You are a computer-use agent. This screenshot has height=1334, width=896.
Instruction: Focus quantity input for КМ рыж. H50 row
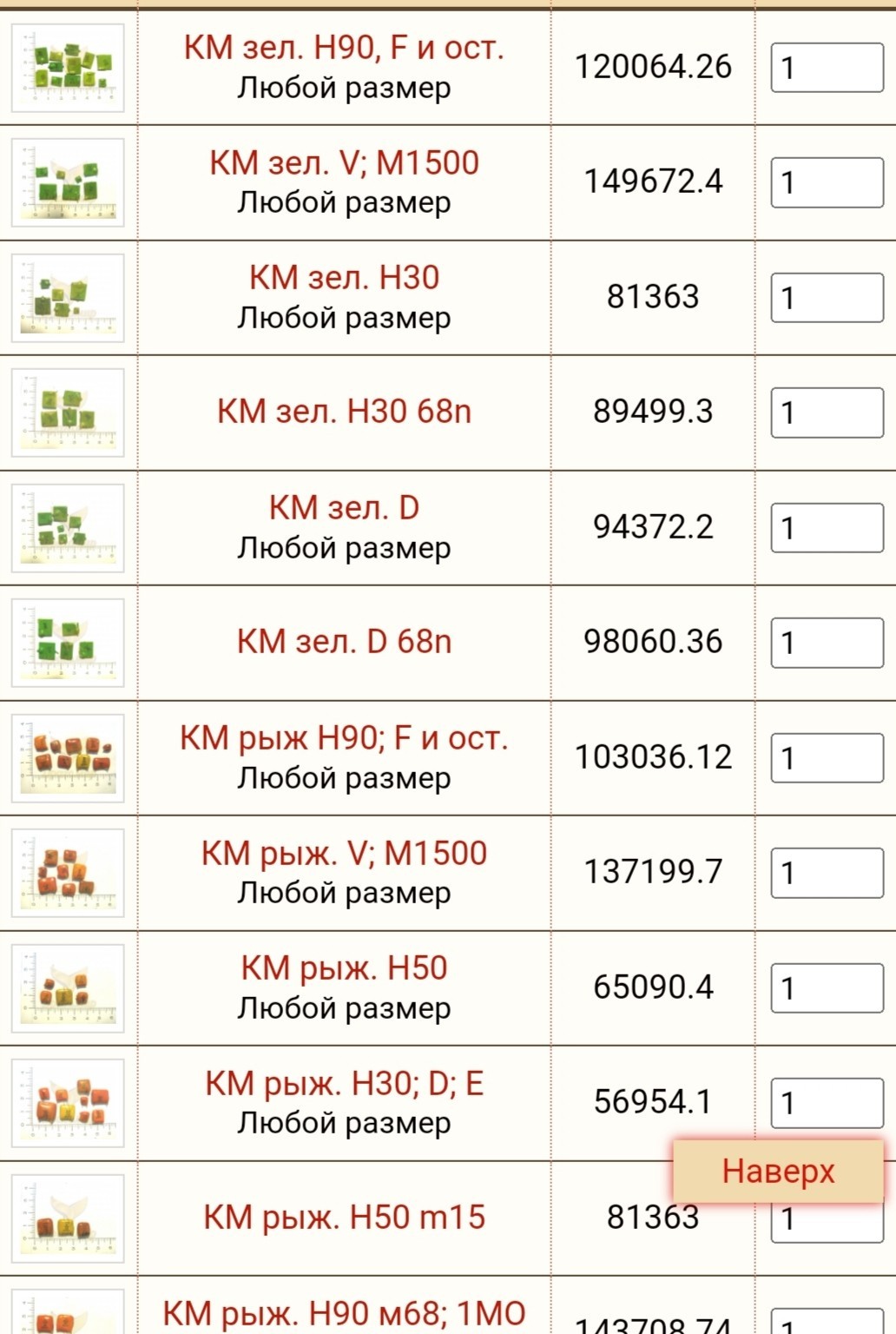point(827,988)
